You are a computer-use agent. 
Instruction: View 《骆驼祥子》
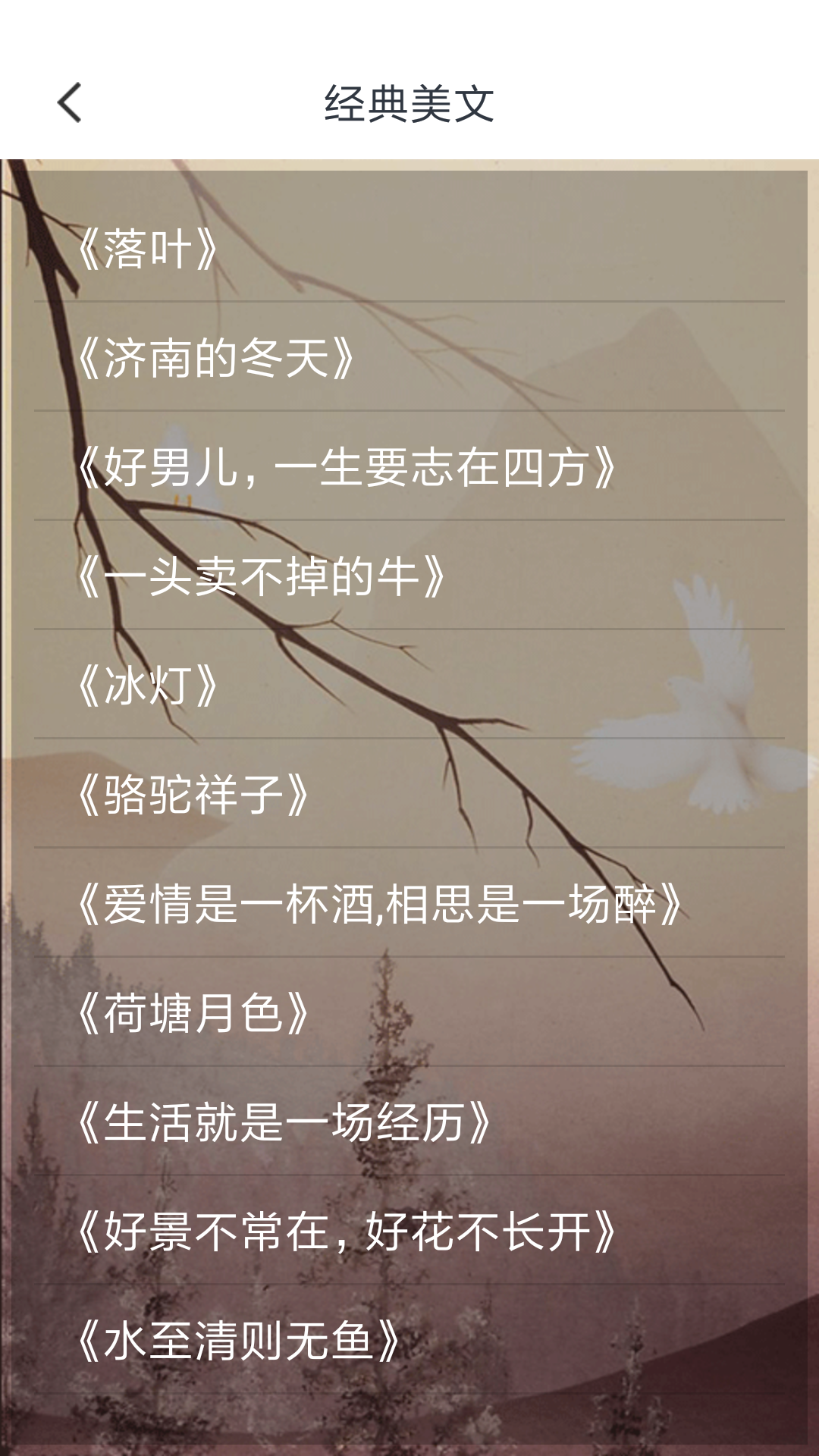pos(193,795)
